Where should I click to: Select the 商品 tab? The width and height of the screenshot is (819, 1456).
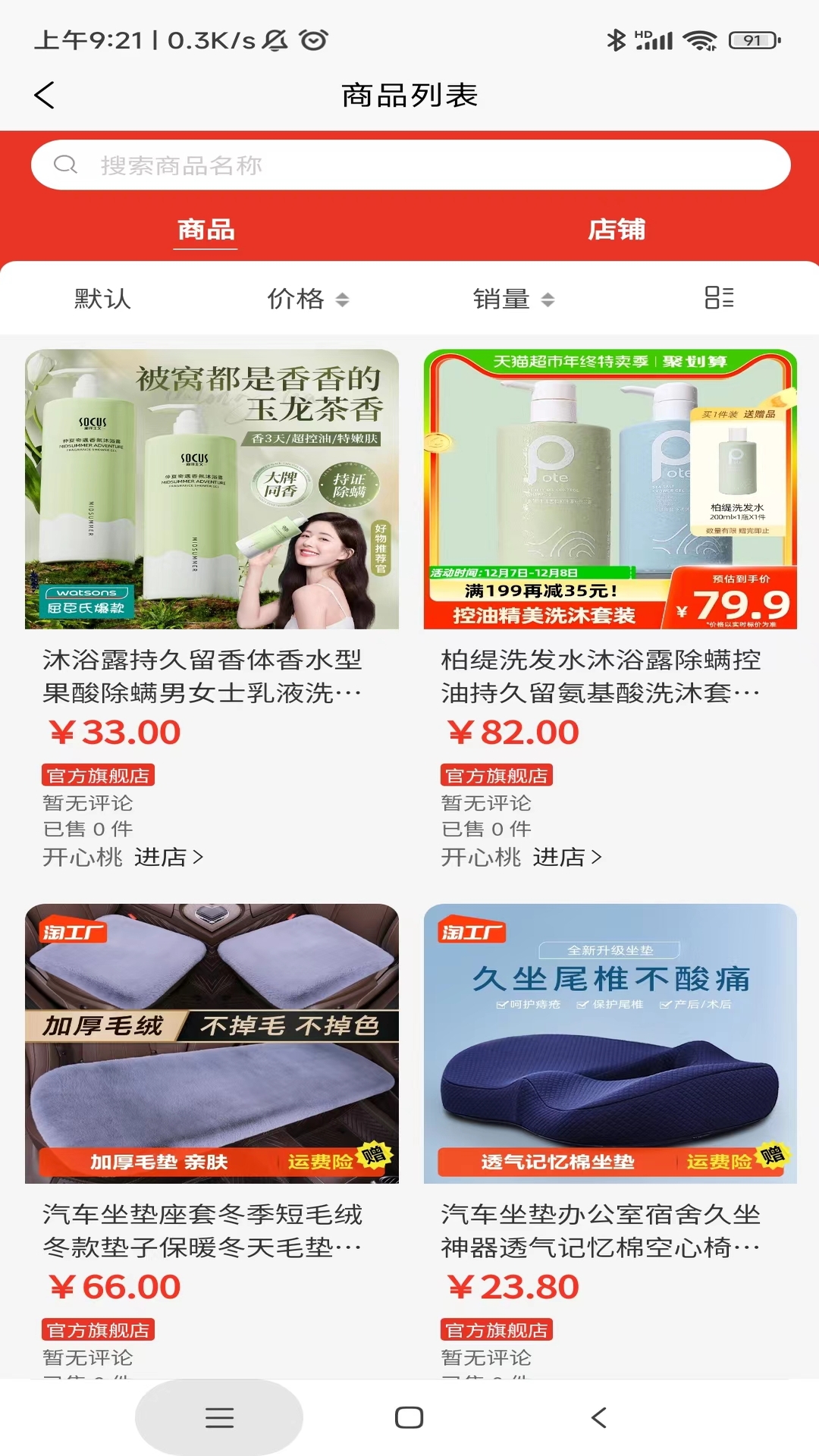pos(206,229)
